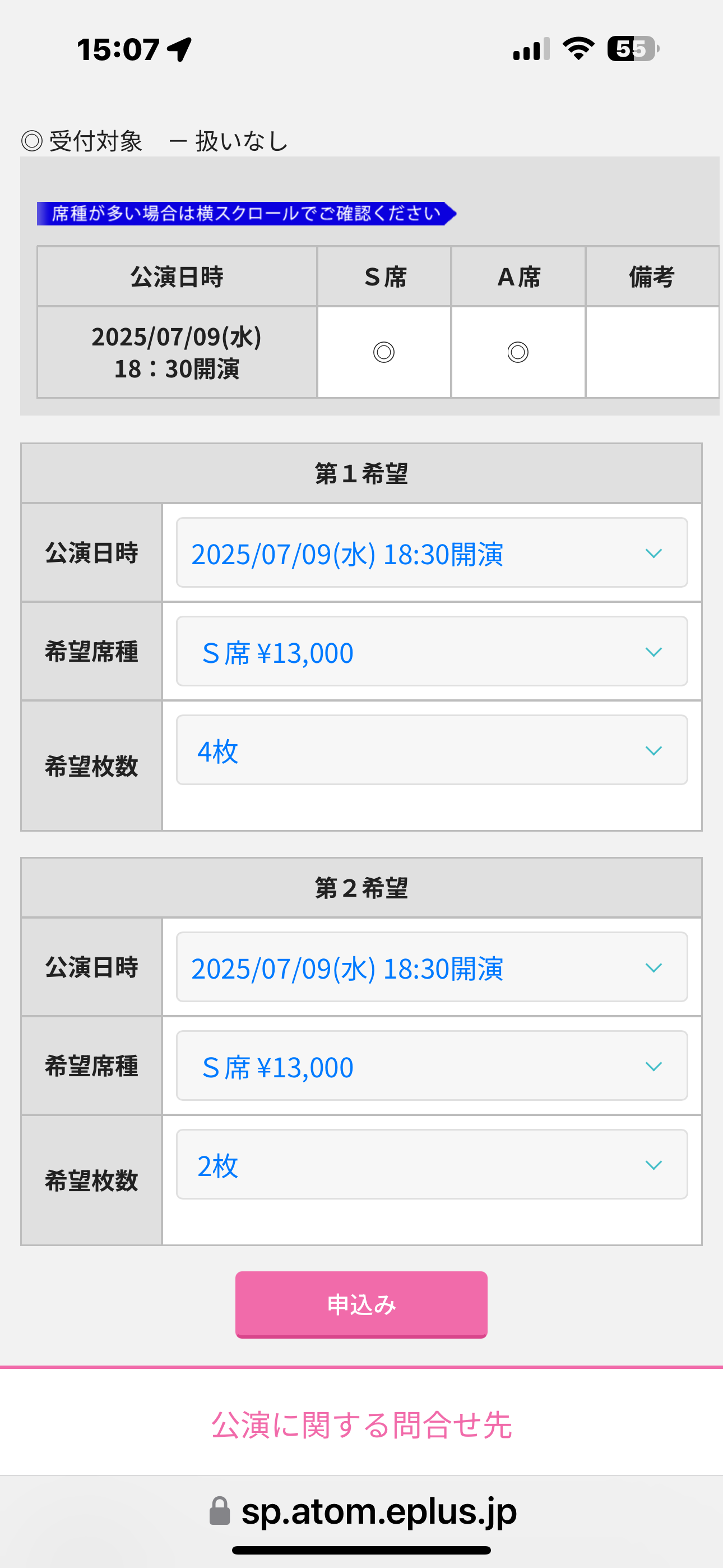Open first-choice 公演日時 date dropdown

point(432,553)
